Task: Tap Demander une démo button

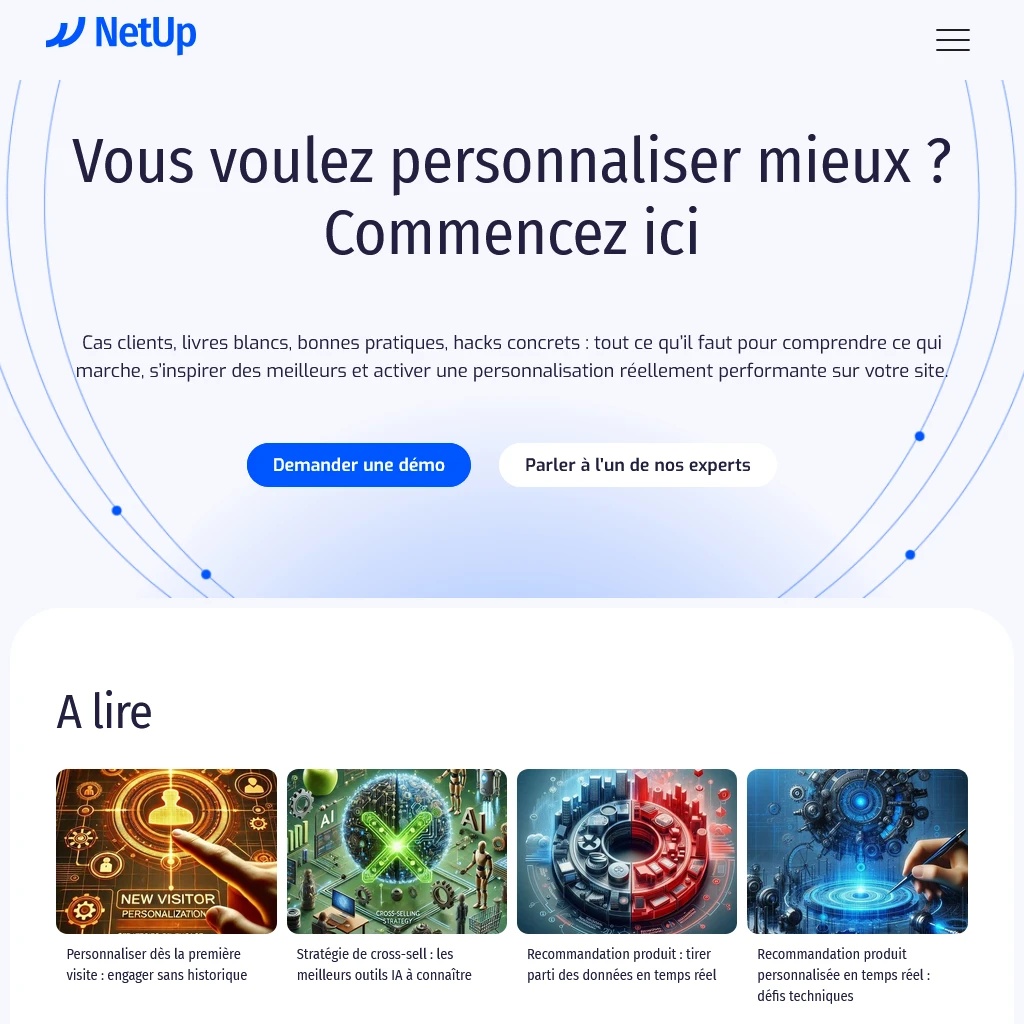Action: pyautogui.click(x=358, y=465)
